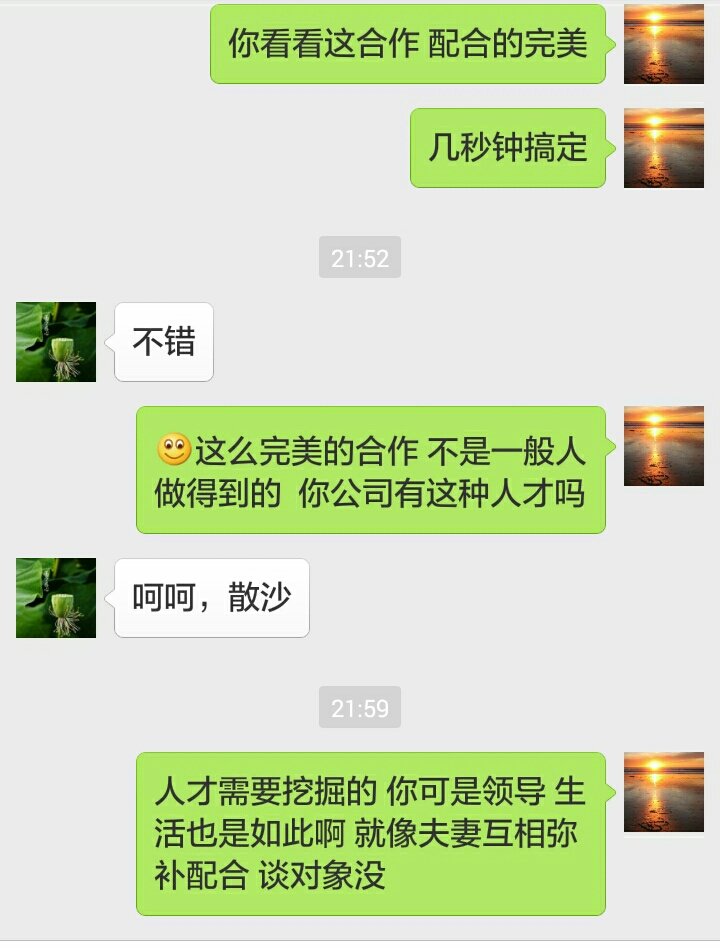Viewport: 720px width, 948px height.
Task: Open sender's avatar beside "你看看这合作 配合的完美"
Action: tap(663, 44)
